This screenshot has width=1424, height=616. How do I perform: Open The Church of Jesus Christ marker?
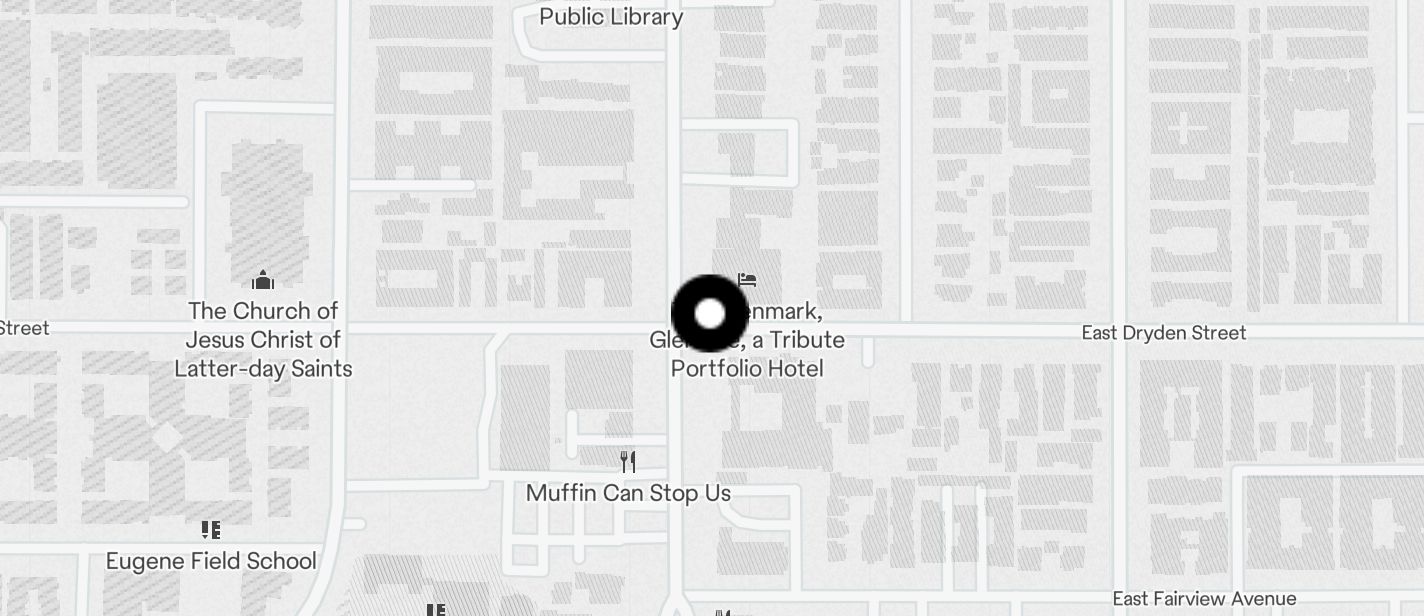click(263, 279)
